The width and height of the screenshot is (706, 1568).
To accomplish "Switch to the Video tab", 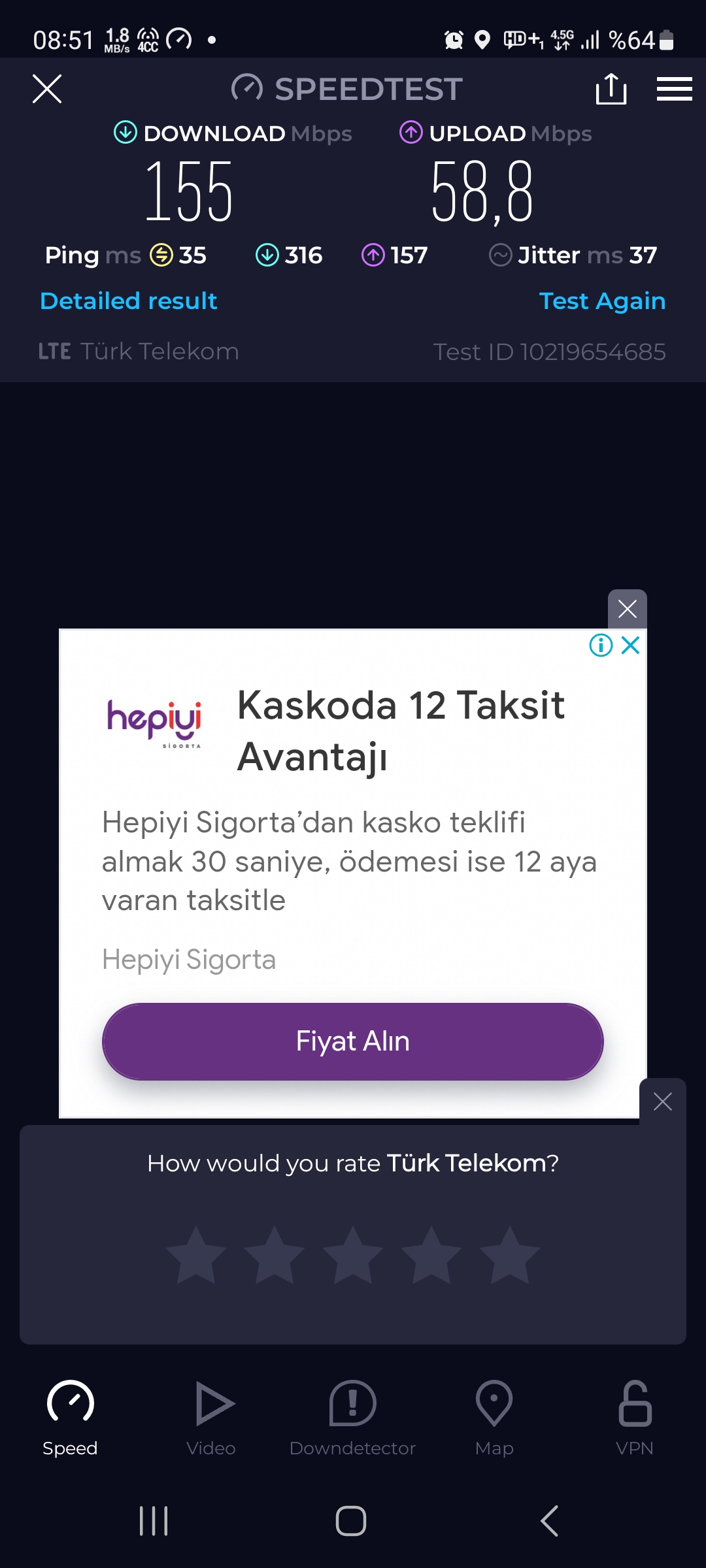I will [x=211, y=1419].
